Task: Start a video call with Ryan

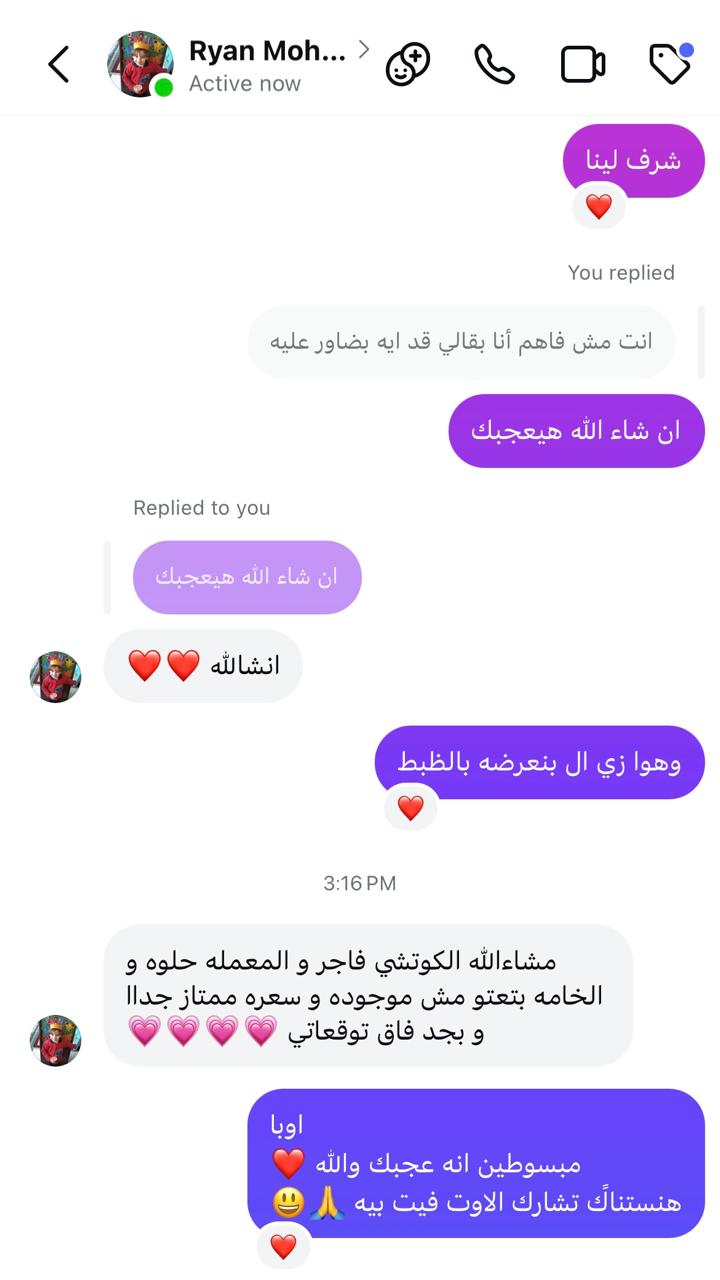Action: (583, 65)
